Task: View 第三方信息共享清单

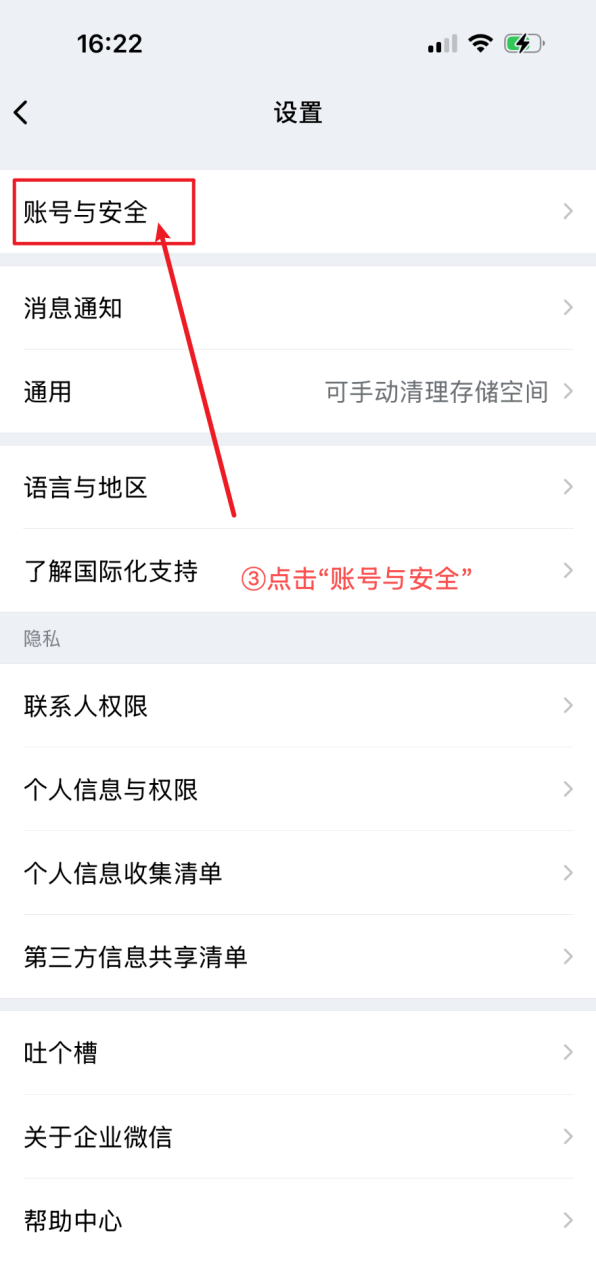Action: click(x=298, y=957)
